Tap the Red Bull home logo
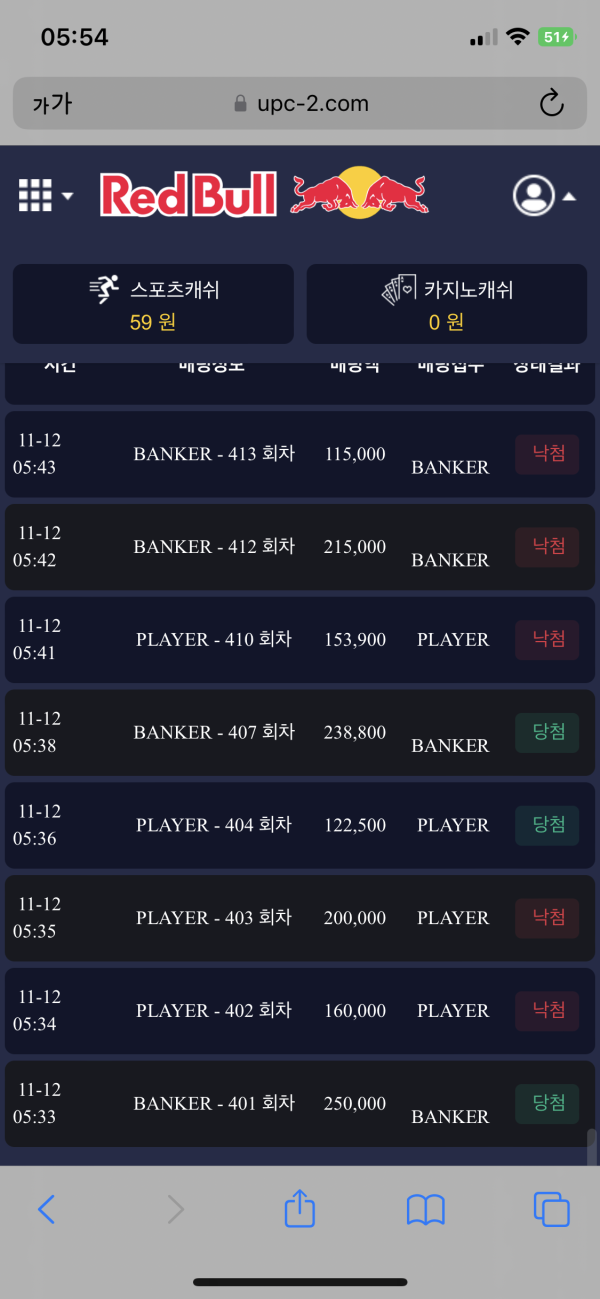Image resolution: width=600 pixels, height=1299 pixels. (x=264, y=194)
